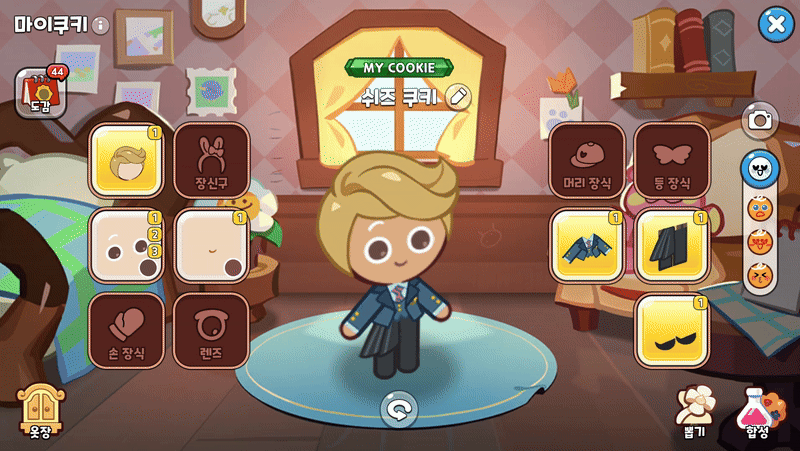Select the black shoes slot
The image size is (800, 451).
672,331
